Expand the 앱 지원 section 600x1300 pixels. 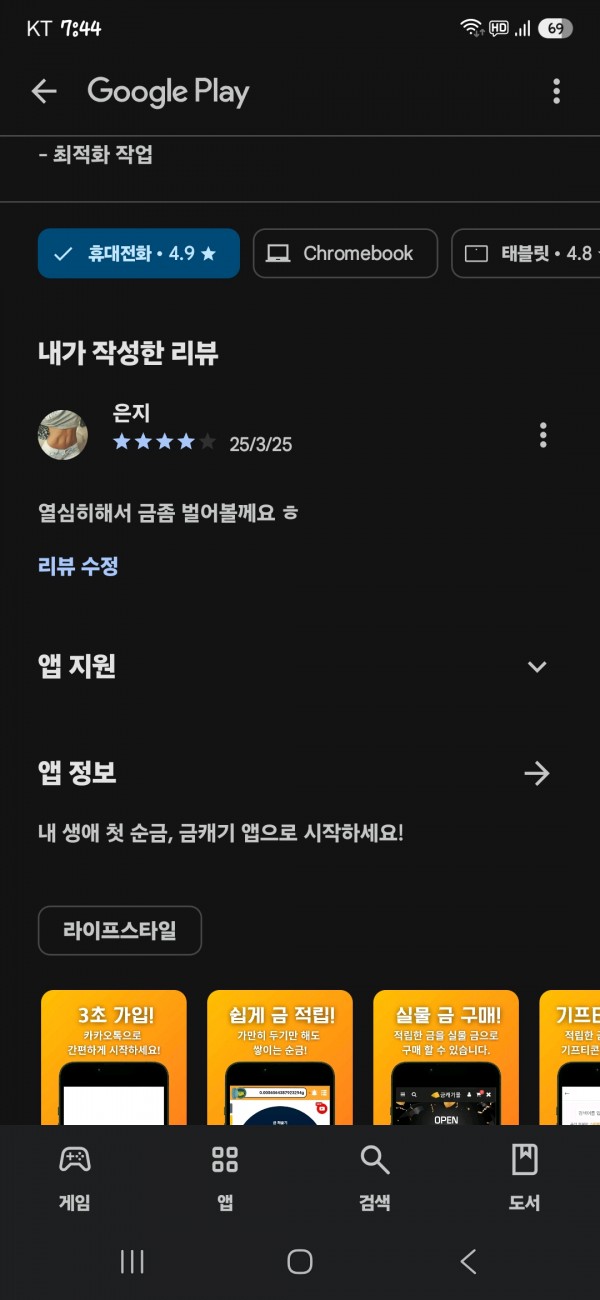537,667
